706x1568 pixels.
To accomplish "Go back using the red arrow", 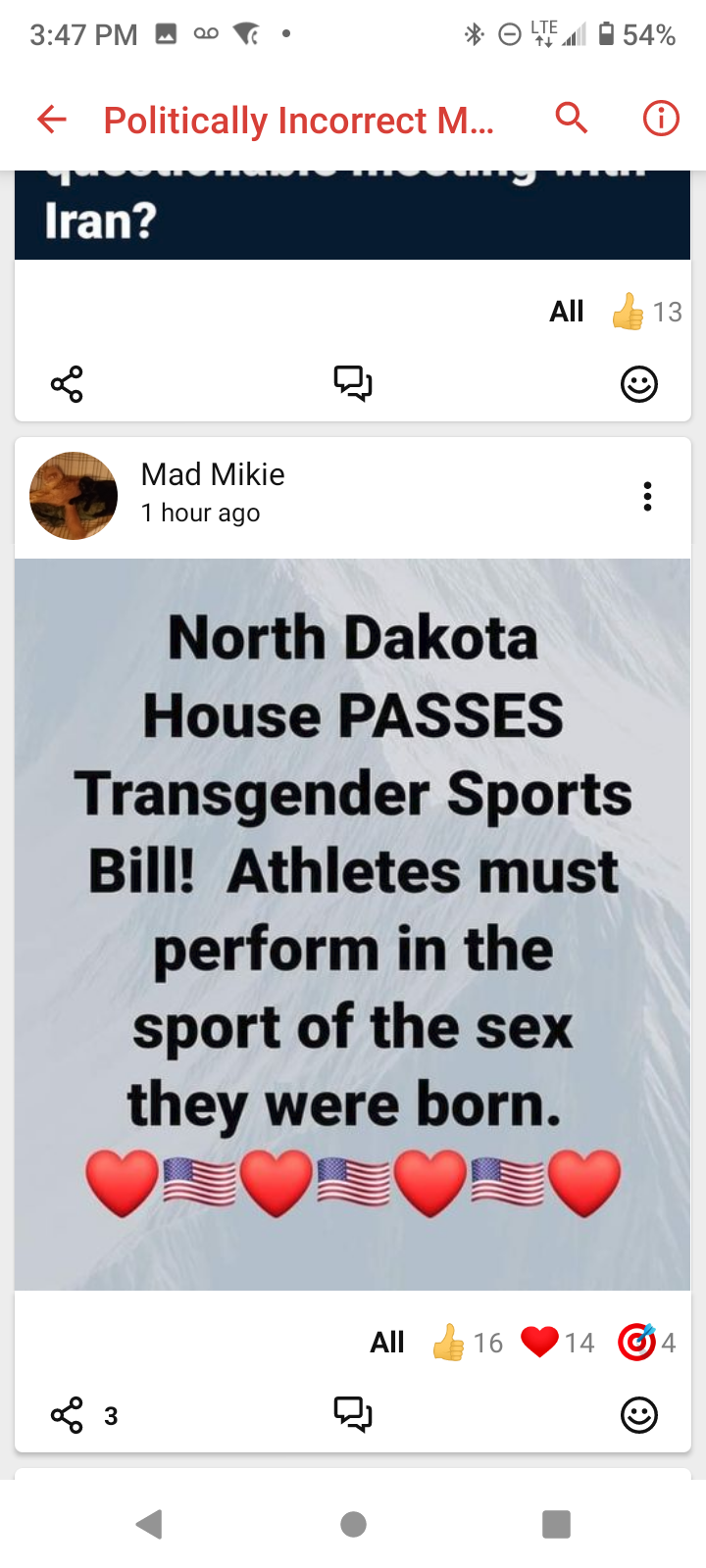I will (x=52, y=120).
